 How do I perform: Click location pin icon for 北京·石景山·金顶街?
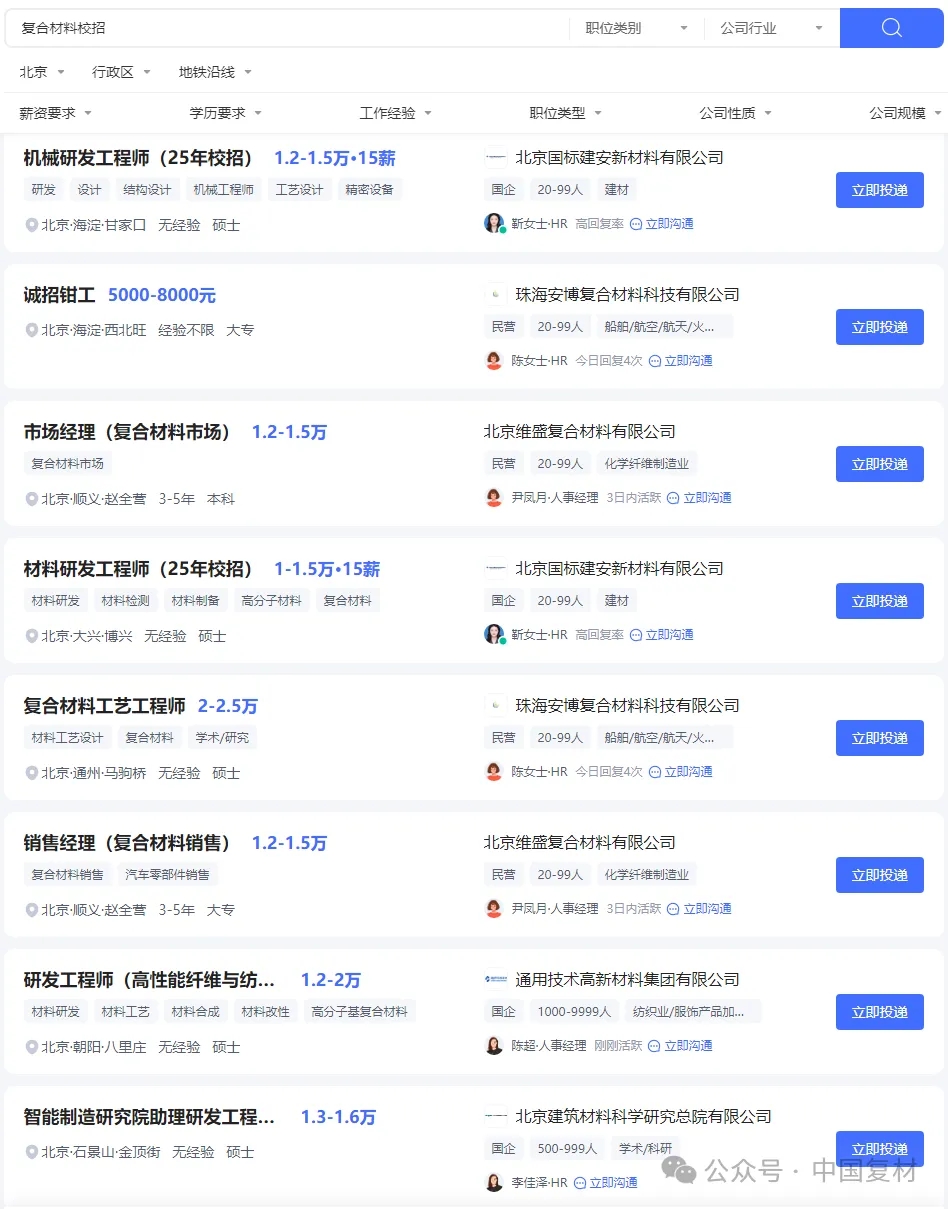[x=31, y=1151]
